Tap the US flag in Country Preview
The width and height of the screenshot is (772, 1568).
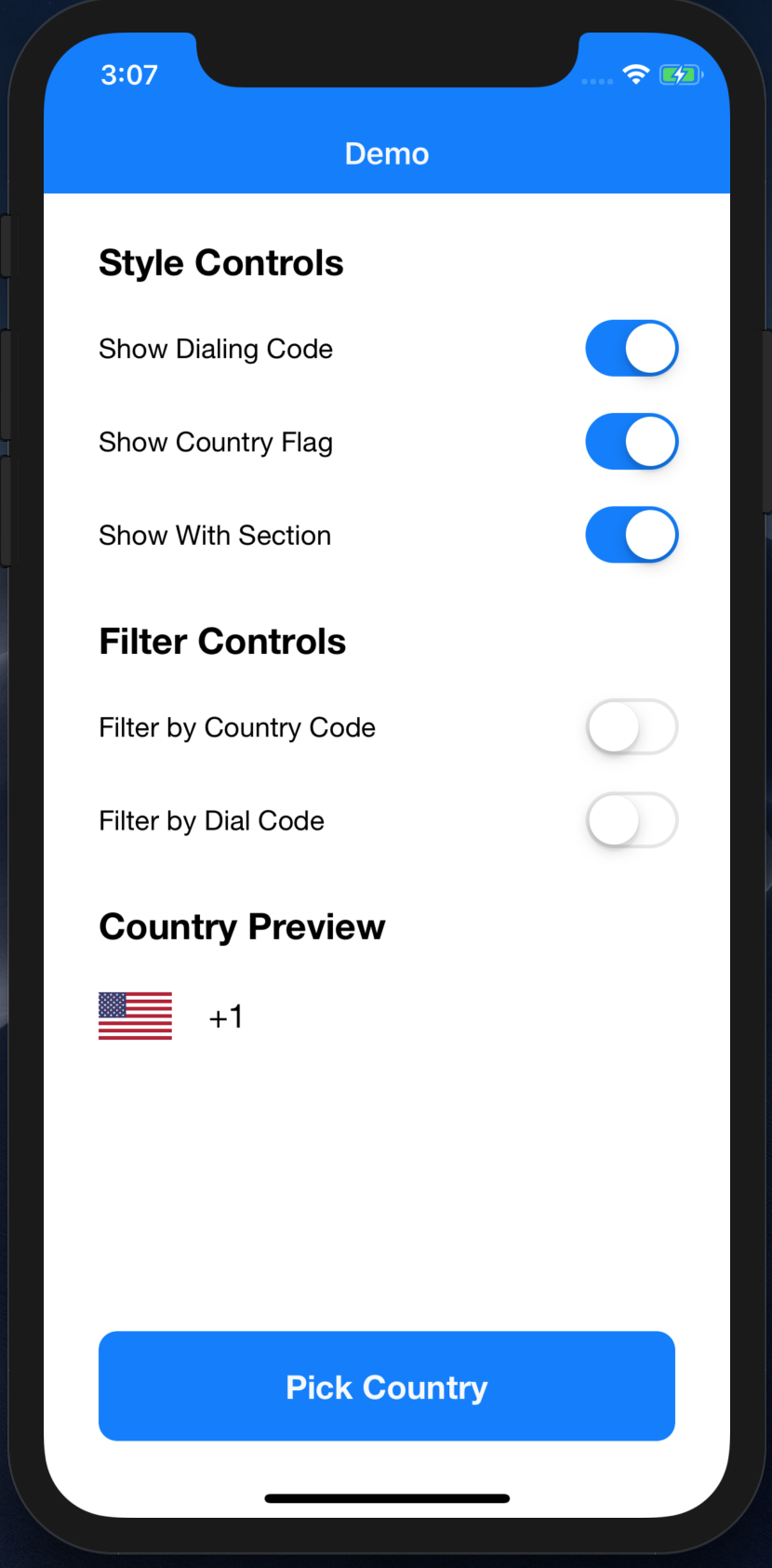coord(135,1016)
